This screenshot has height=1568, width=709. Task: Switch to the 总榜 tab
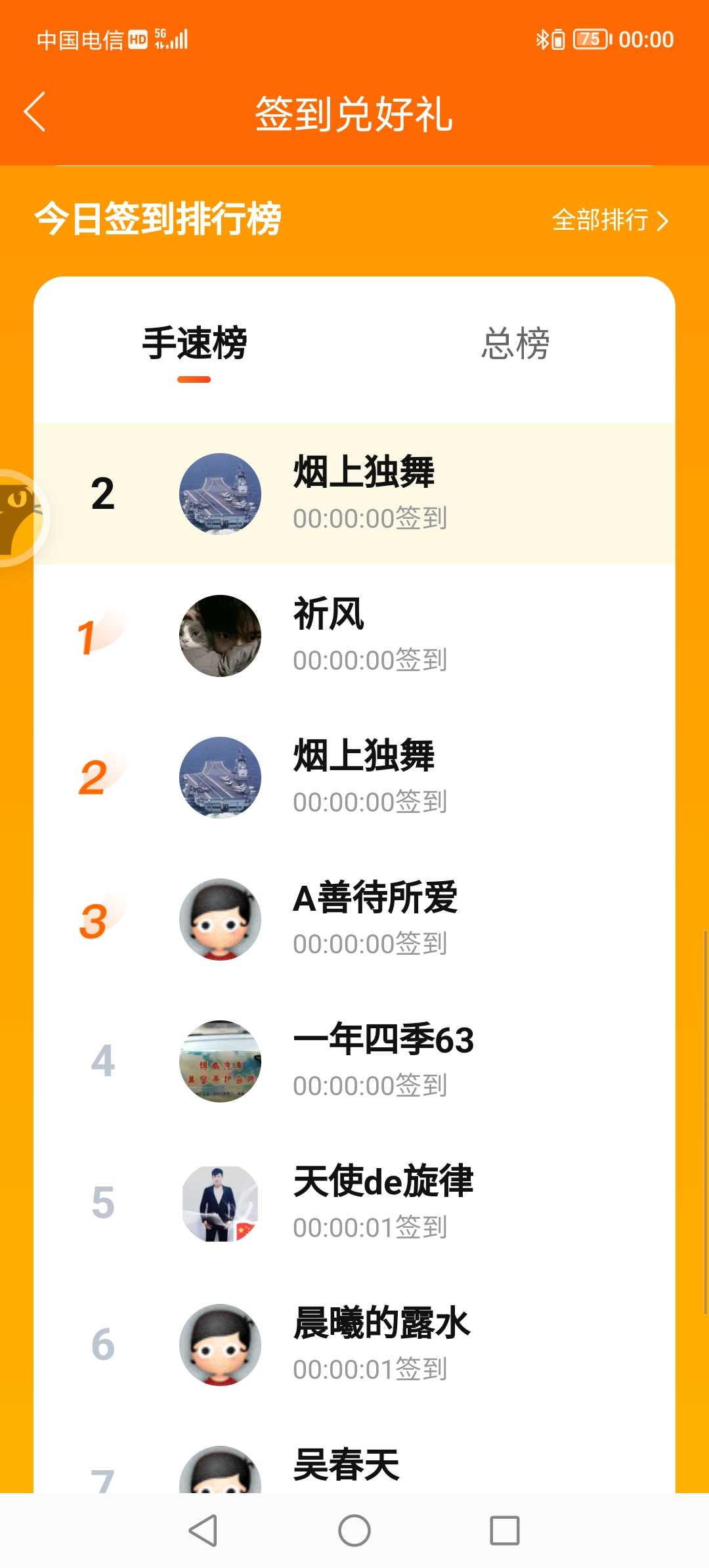515,343
